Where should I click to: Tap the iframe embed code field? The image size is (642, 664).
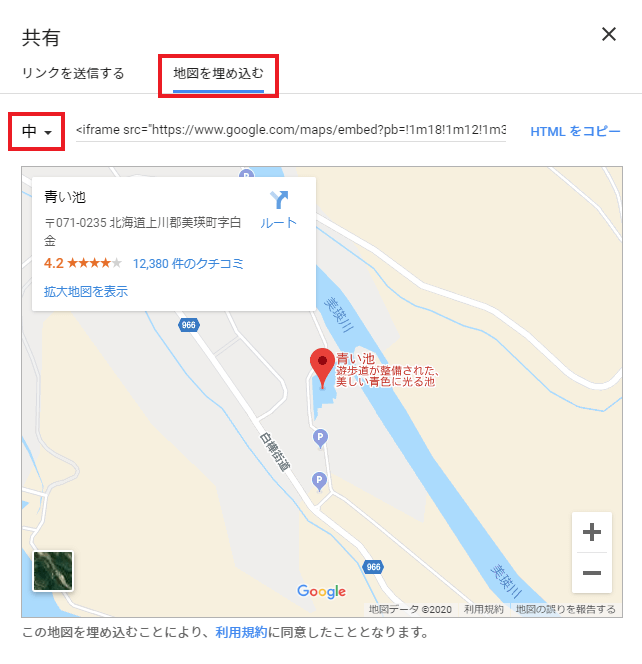pos(290,131)
